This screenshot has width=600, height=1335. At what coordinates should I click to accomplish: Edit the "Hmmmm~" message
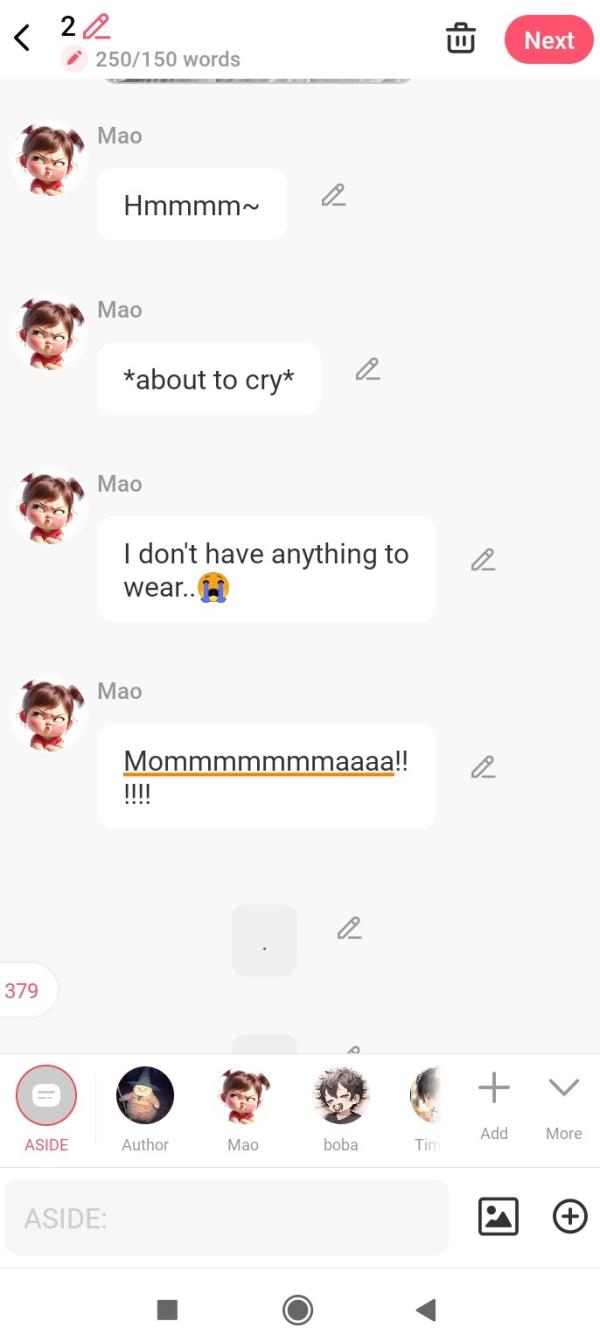point(333,196)
